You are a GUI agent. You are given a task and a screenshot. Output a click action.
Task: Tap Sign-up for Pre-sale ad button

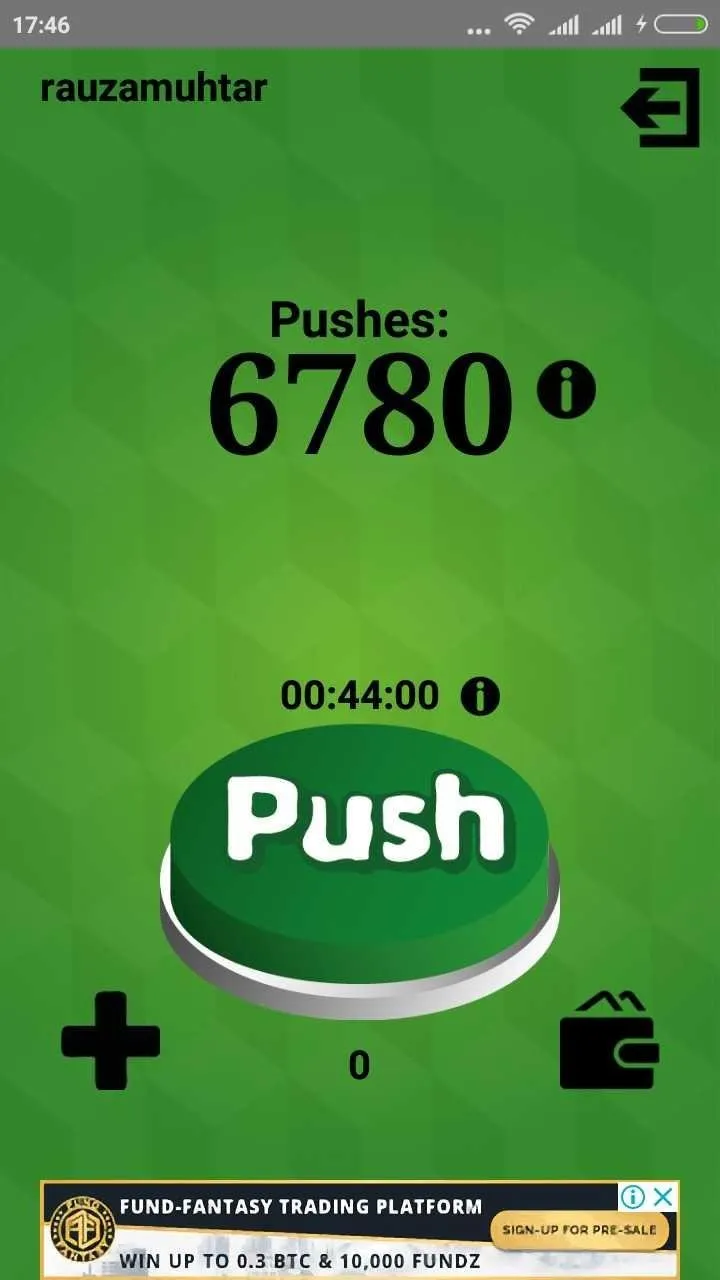(579, 1230)
